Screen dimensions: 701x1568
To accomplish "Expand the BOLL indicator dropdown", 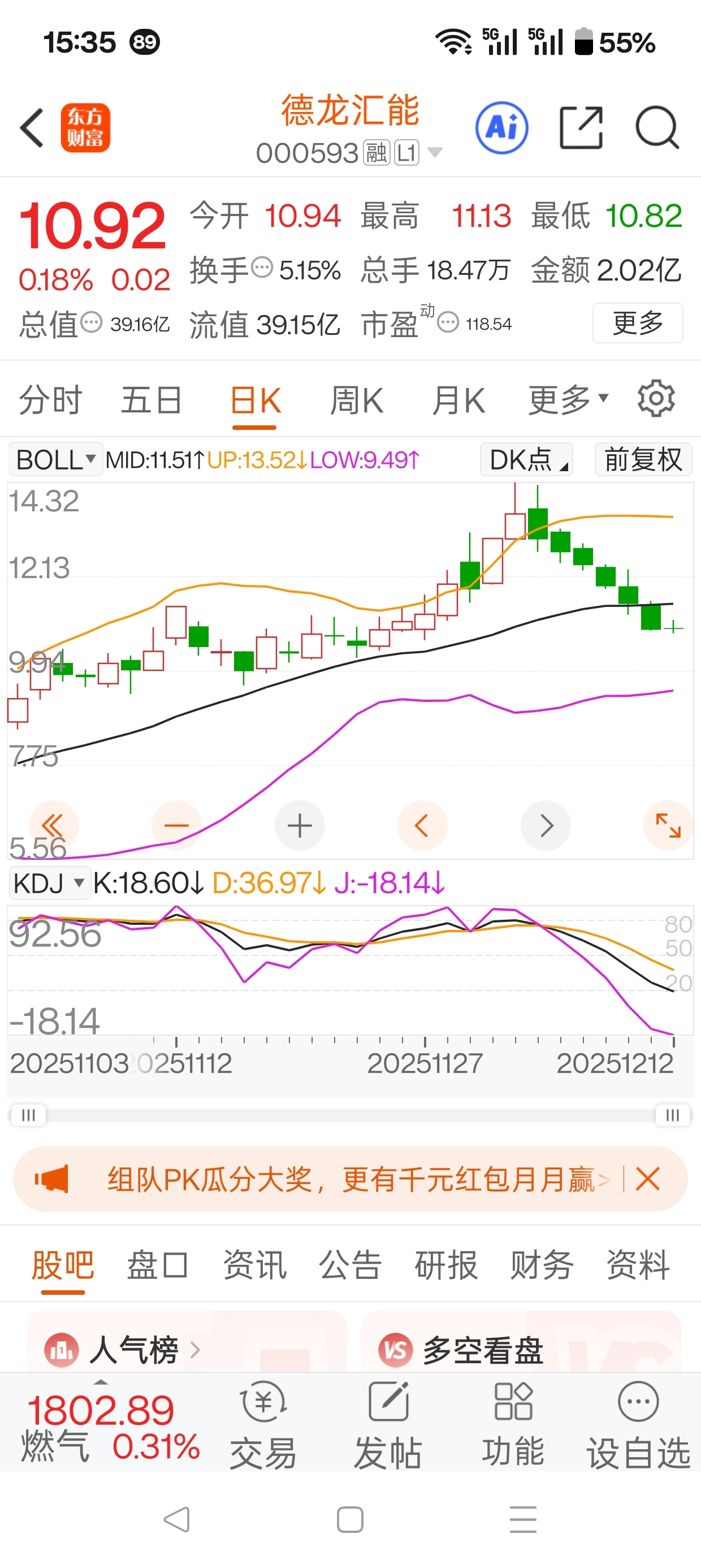I will click(55, 459).
